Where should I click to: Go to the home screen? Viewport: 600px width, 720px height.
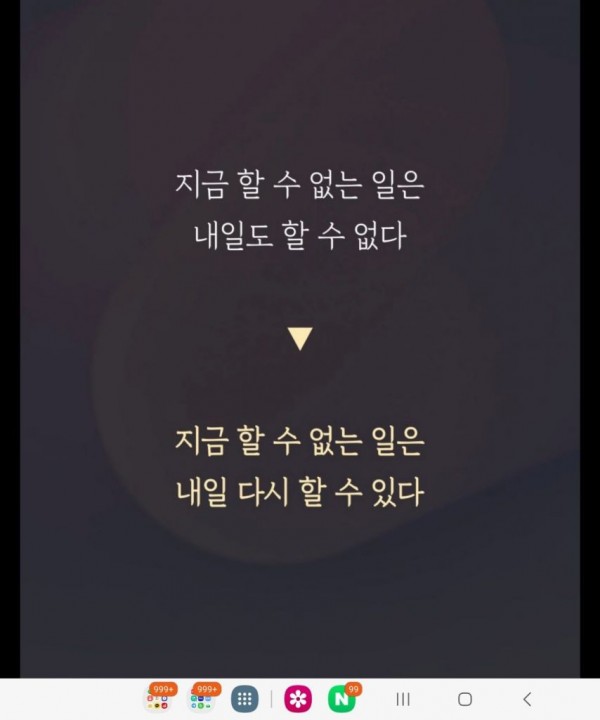coord(465,700)
